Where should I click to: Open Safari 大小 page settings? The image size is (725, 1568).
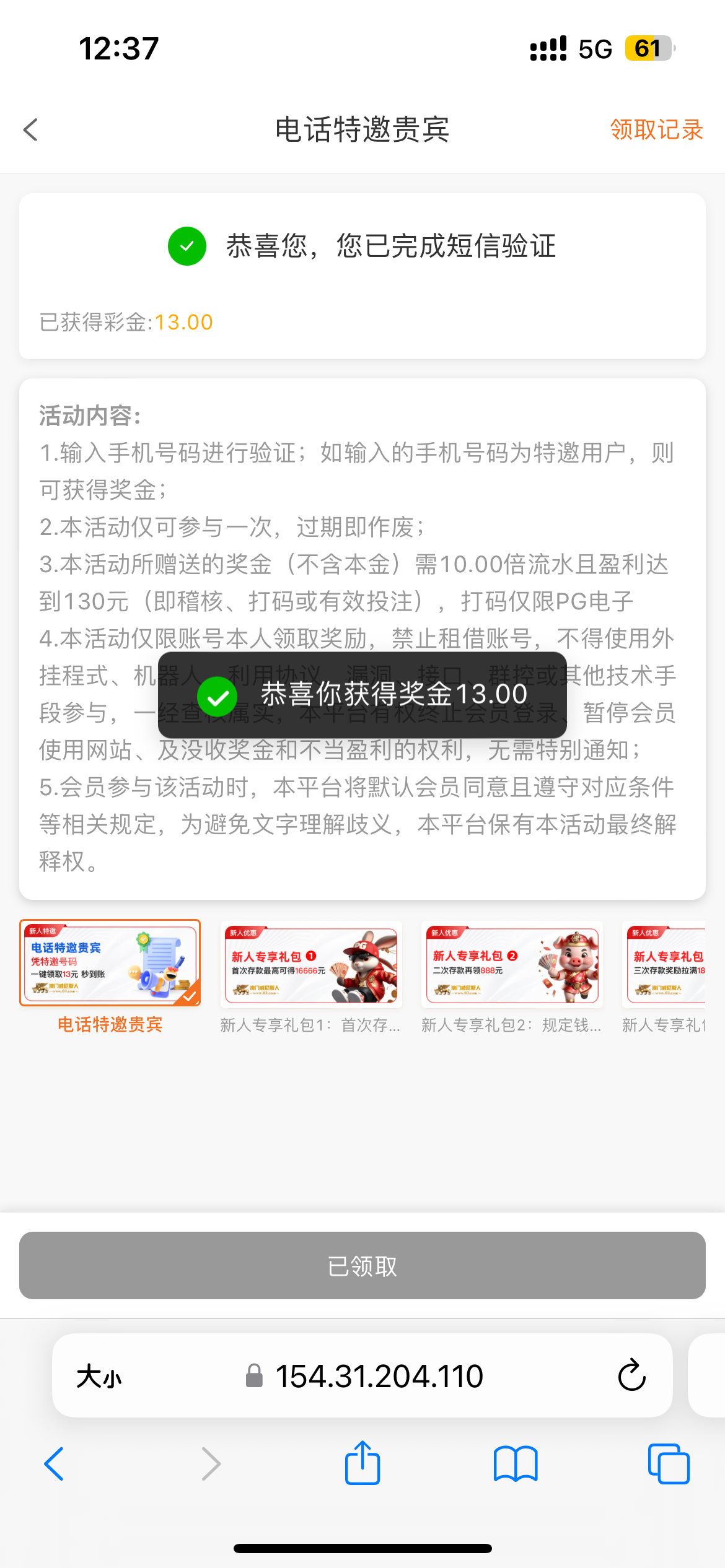point(99,1377)
